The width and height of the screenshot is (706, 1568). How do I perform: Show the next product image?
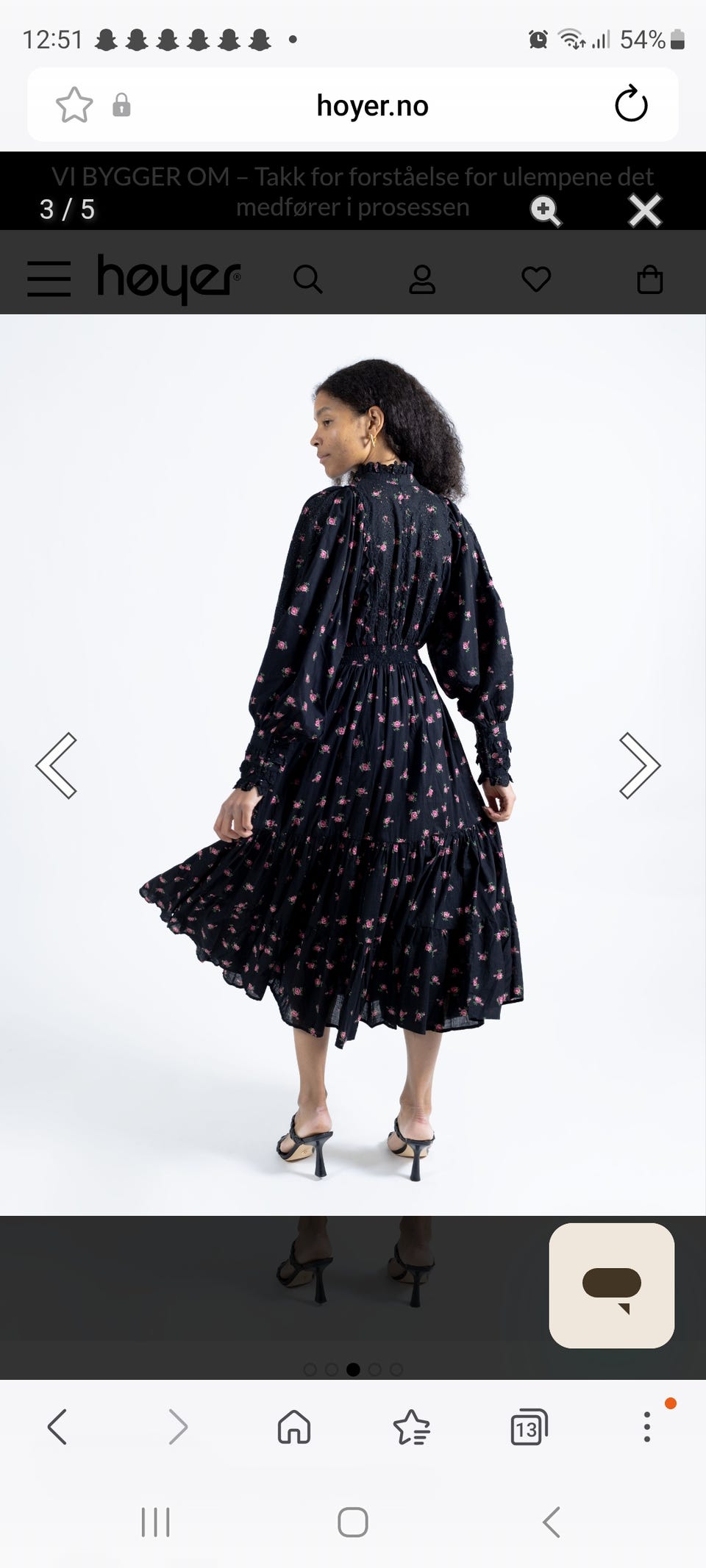(x=640, y=765)
